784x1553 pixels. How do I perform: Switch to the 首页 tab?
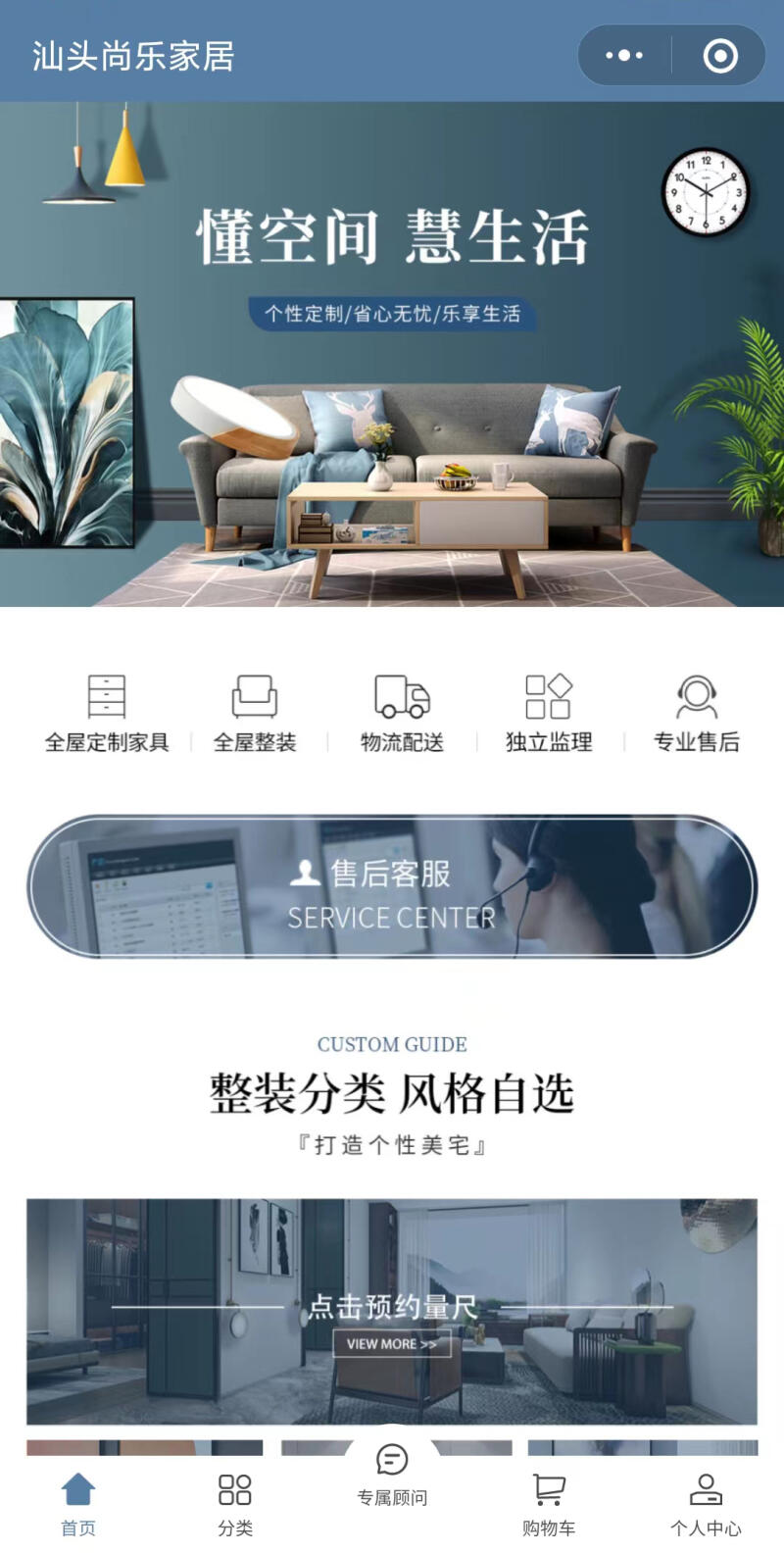[x=78, y=1503]
